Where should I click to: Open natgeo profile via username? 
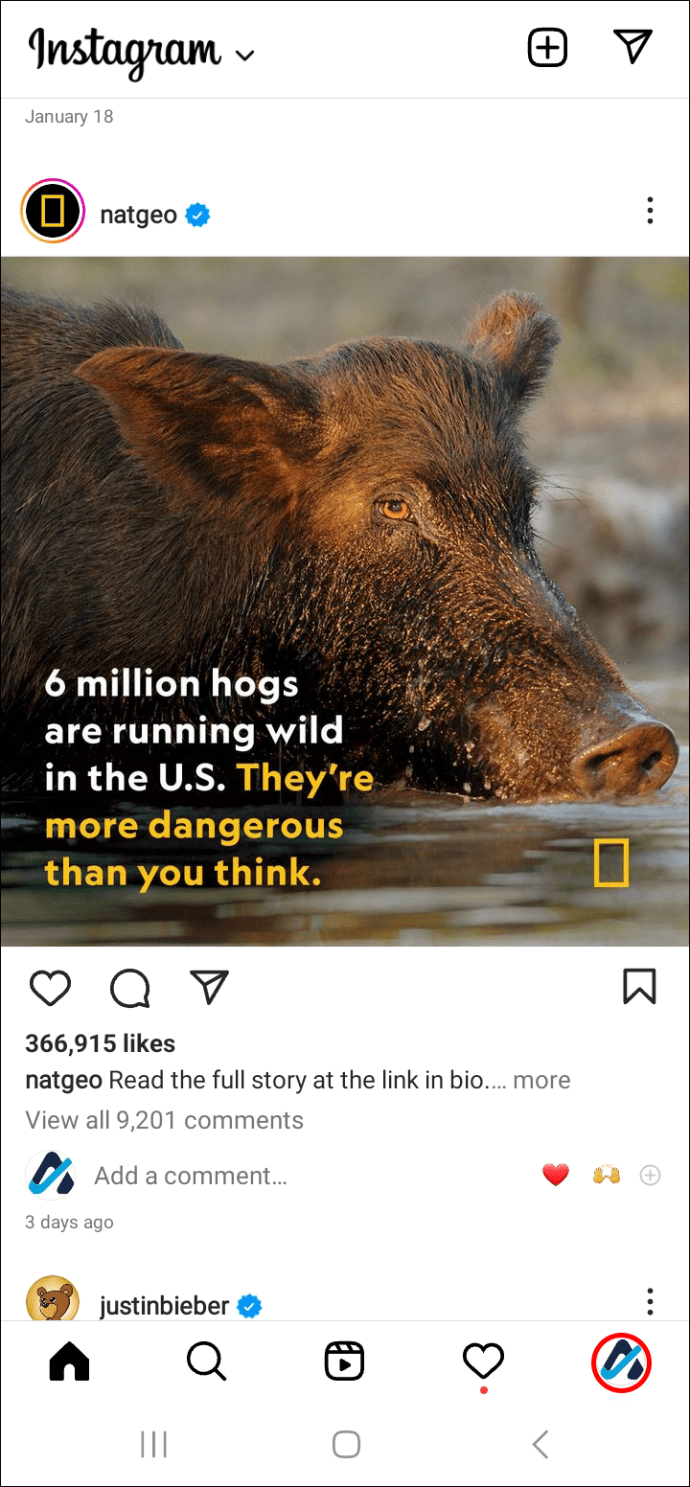click(x=138, y=214)
